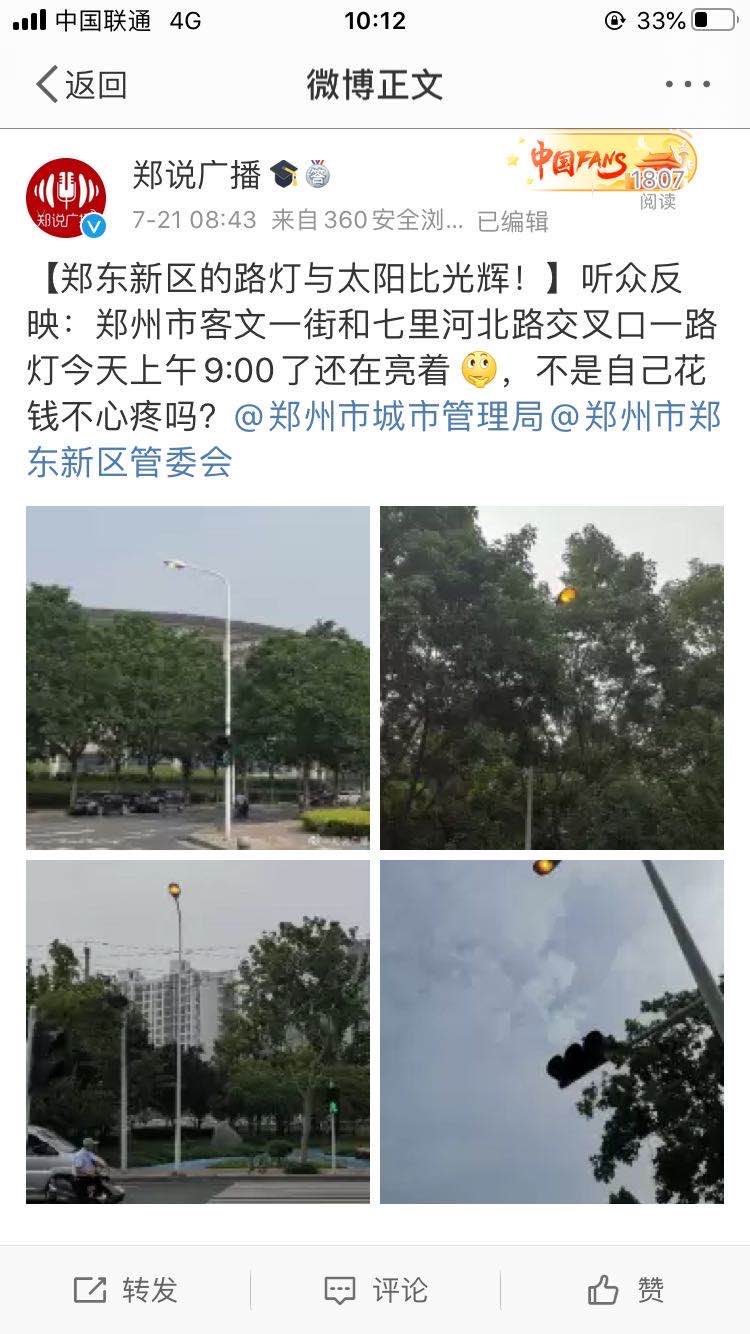This screenshot has width=750, height=1334.
Task: View photo of lit lamp among trees
Action: (551, 677)
